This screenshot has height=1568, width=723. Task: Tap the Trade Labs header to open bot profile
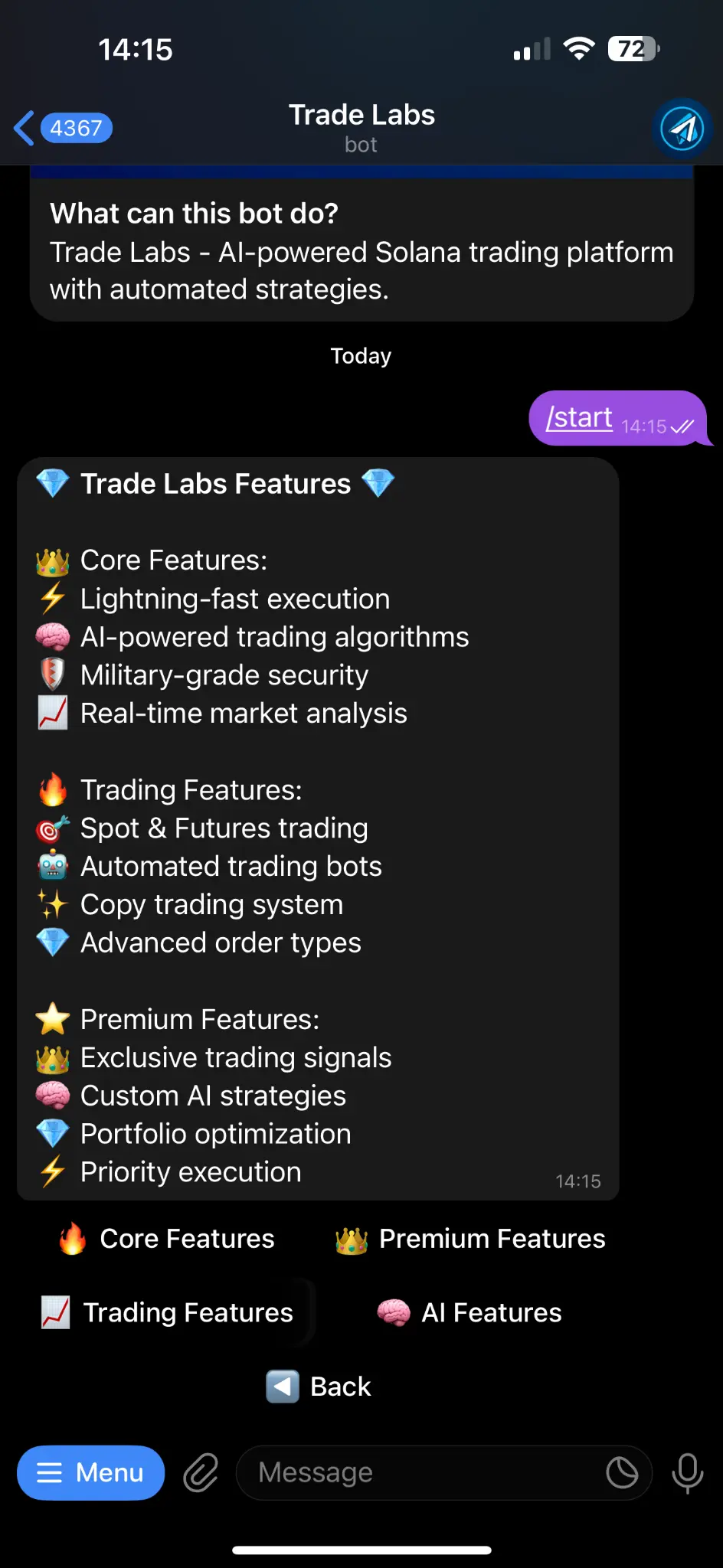click(361, 115)
